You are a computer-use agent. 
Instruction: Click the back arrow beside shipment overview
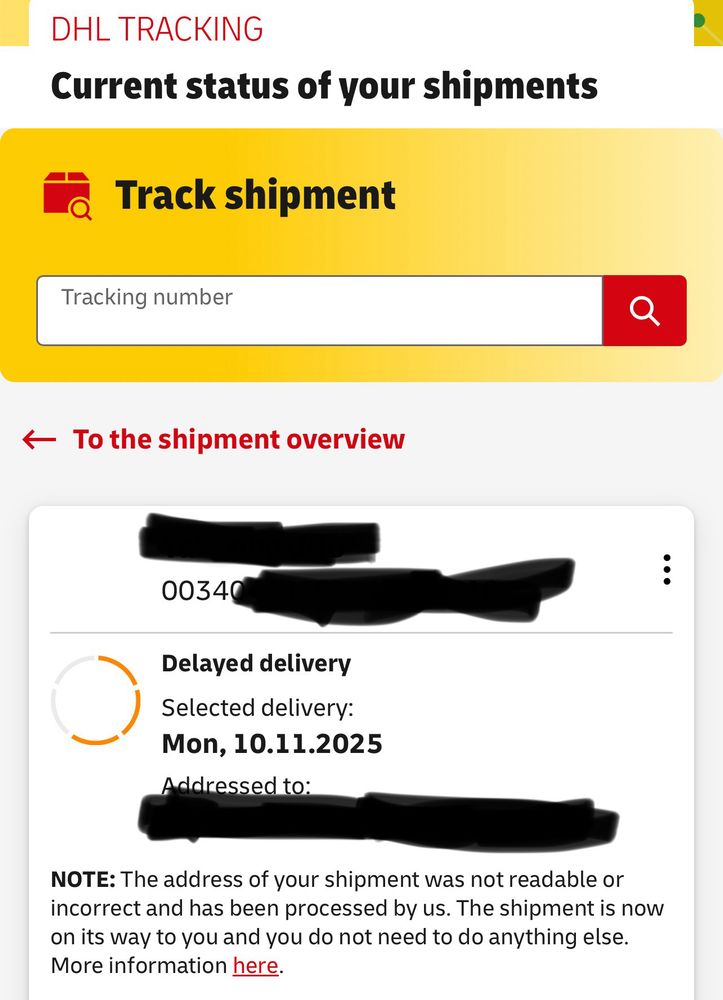pos(36,438)
